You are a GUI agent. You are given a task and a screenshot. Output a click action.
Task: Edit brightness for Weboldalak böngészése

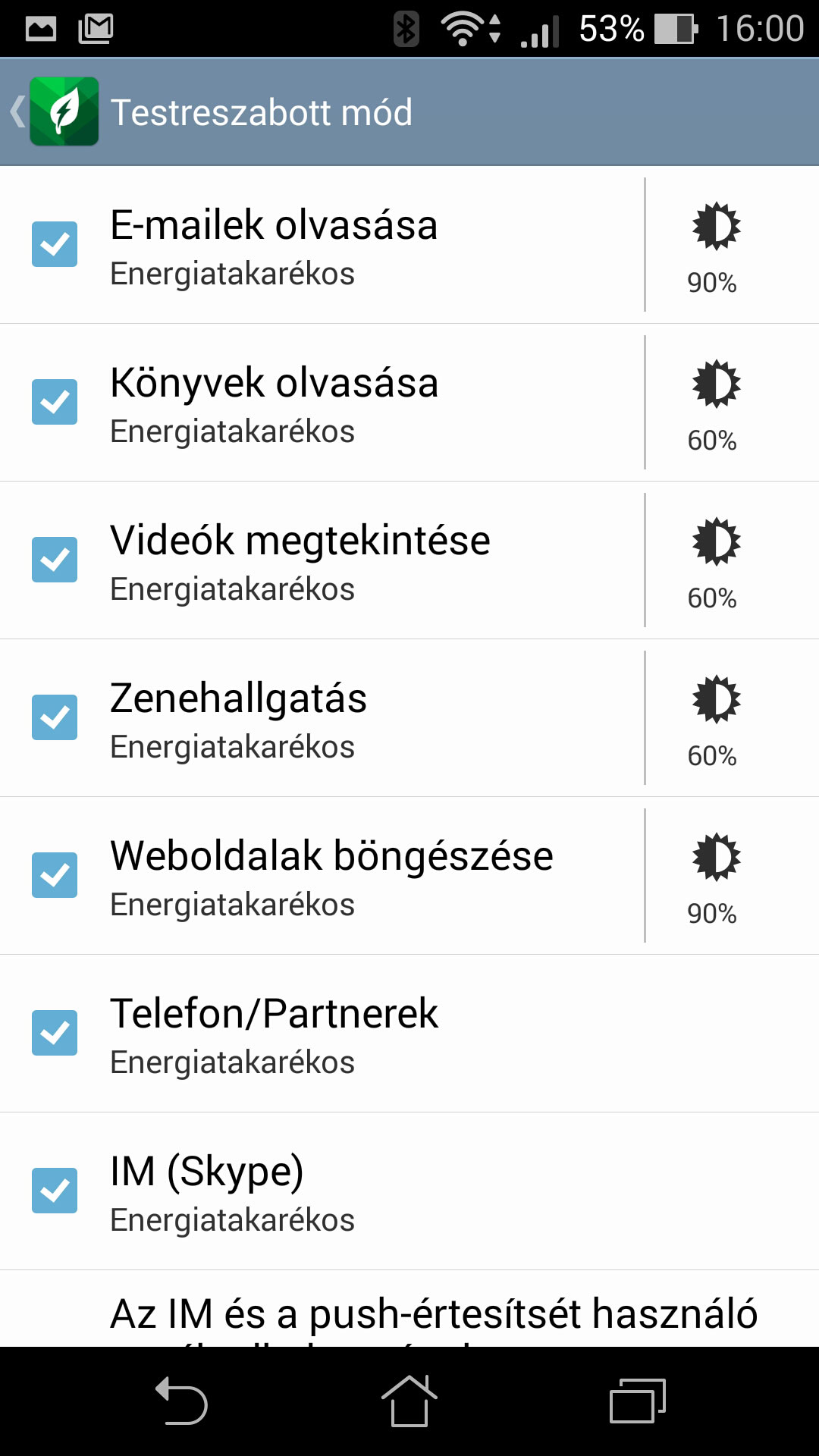click(x=714, y=877)
